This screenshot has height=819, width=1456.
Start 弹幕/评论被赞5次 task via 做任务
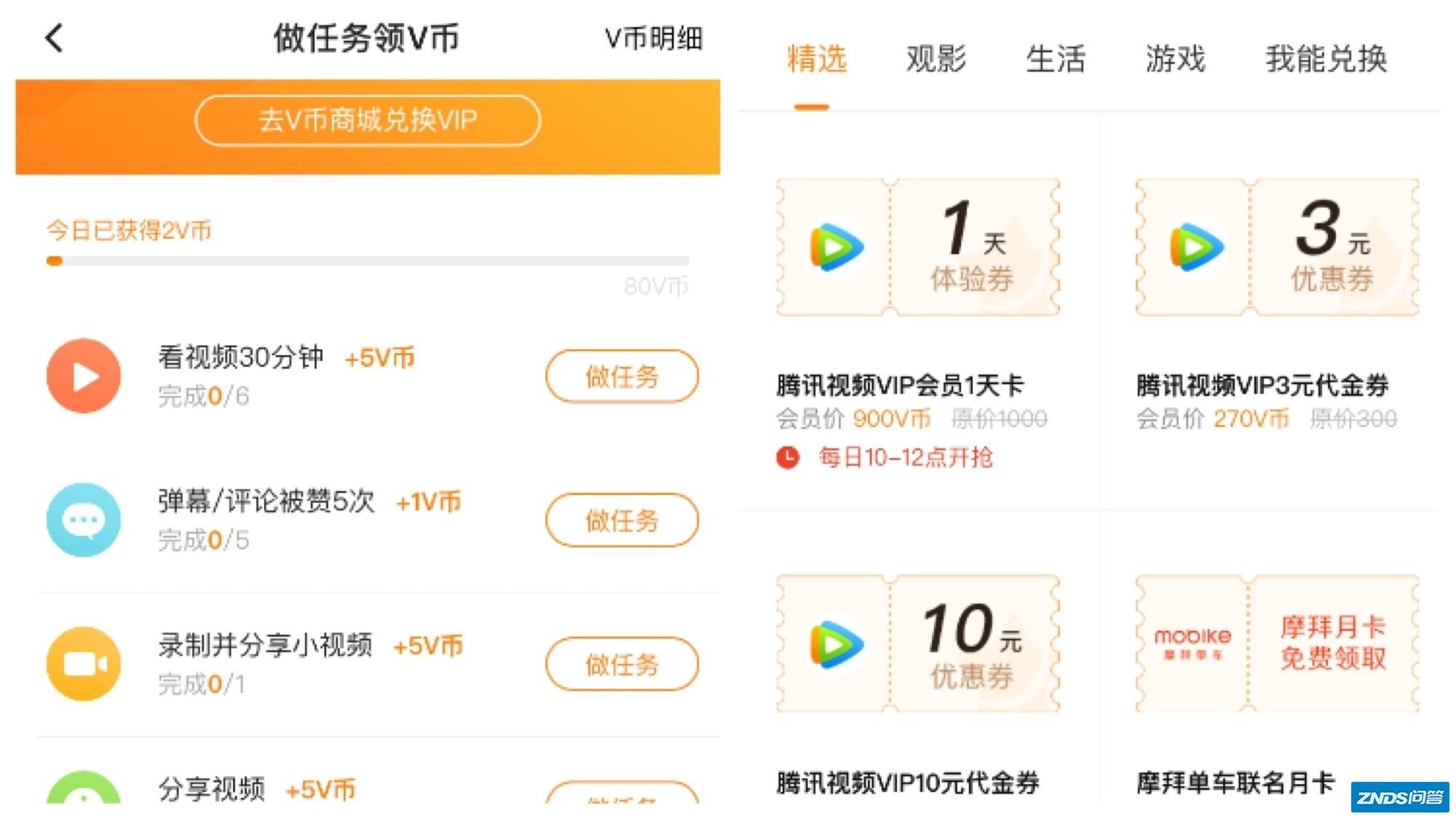[622, 521]
